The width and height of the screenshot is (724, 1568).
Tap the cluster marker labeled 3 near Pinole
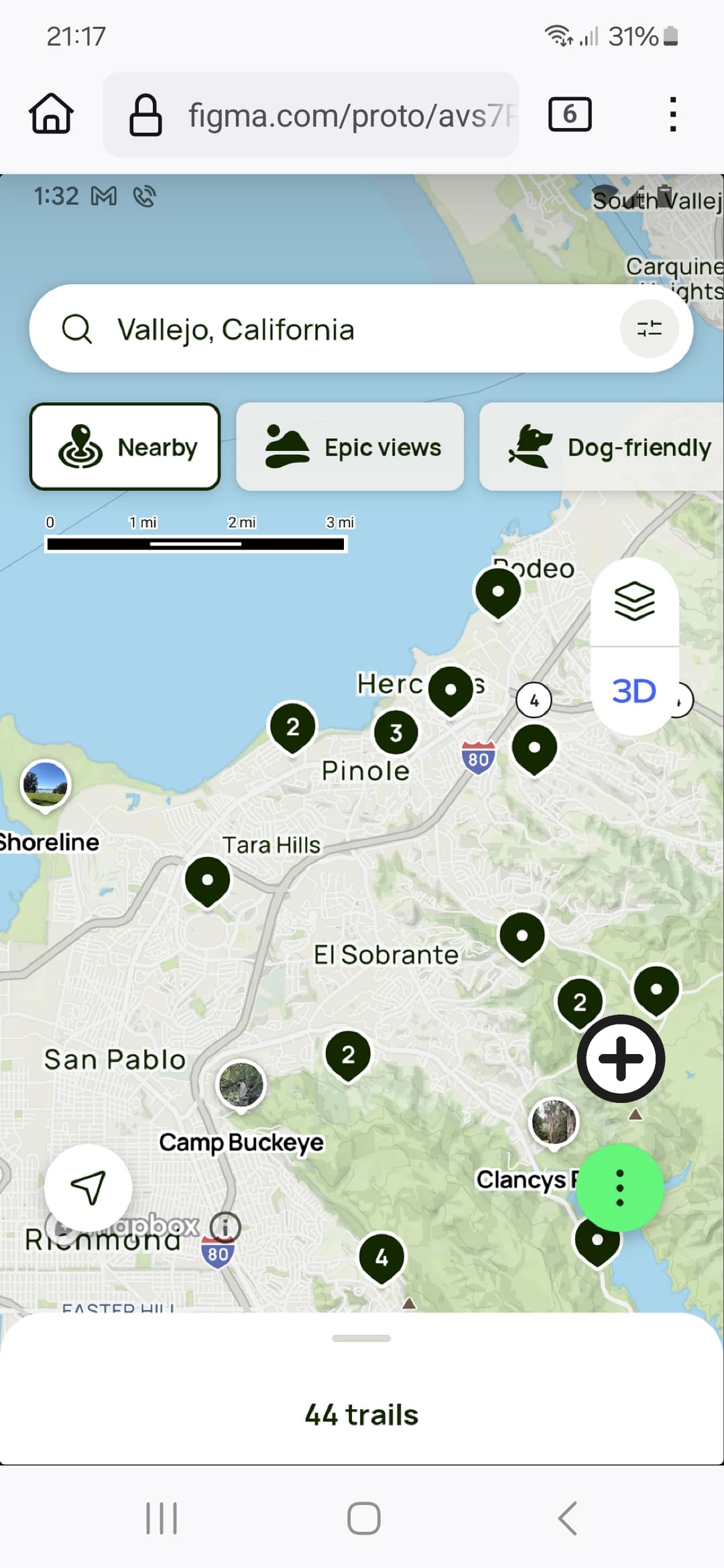coord(396,733)
